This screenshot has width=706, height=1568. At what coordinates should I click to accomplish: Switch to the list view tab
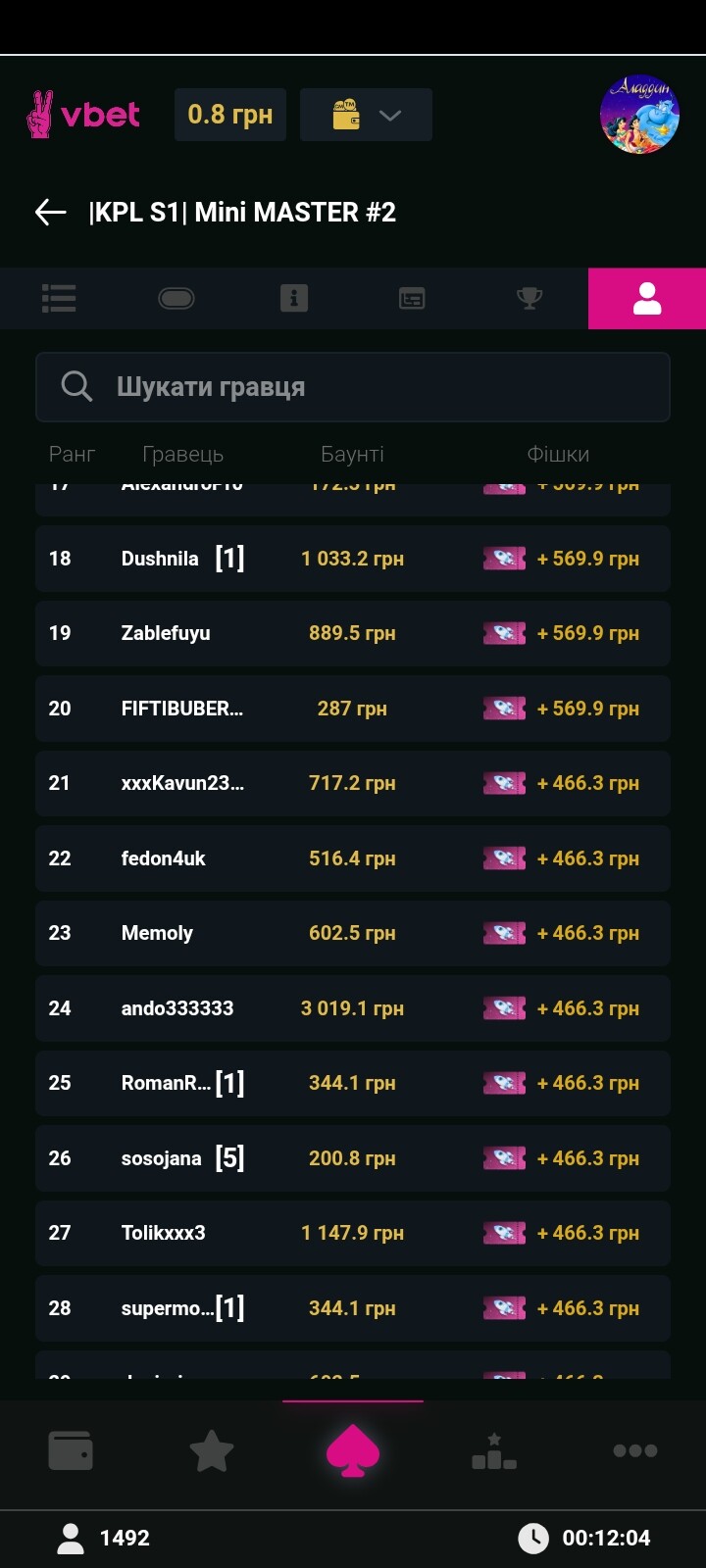click(59, 298)
